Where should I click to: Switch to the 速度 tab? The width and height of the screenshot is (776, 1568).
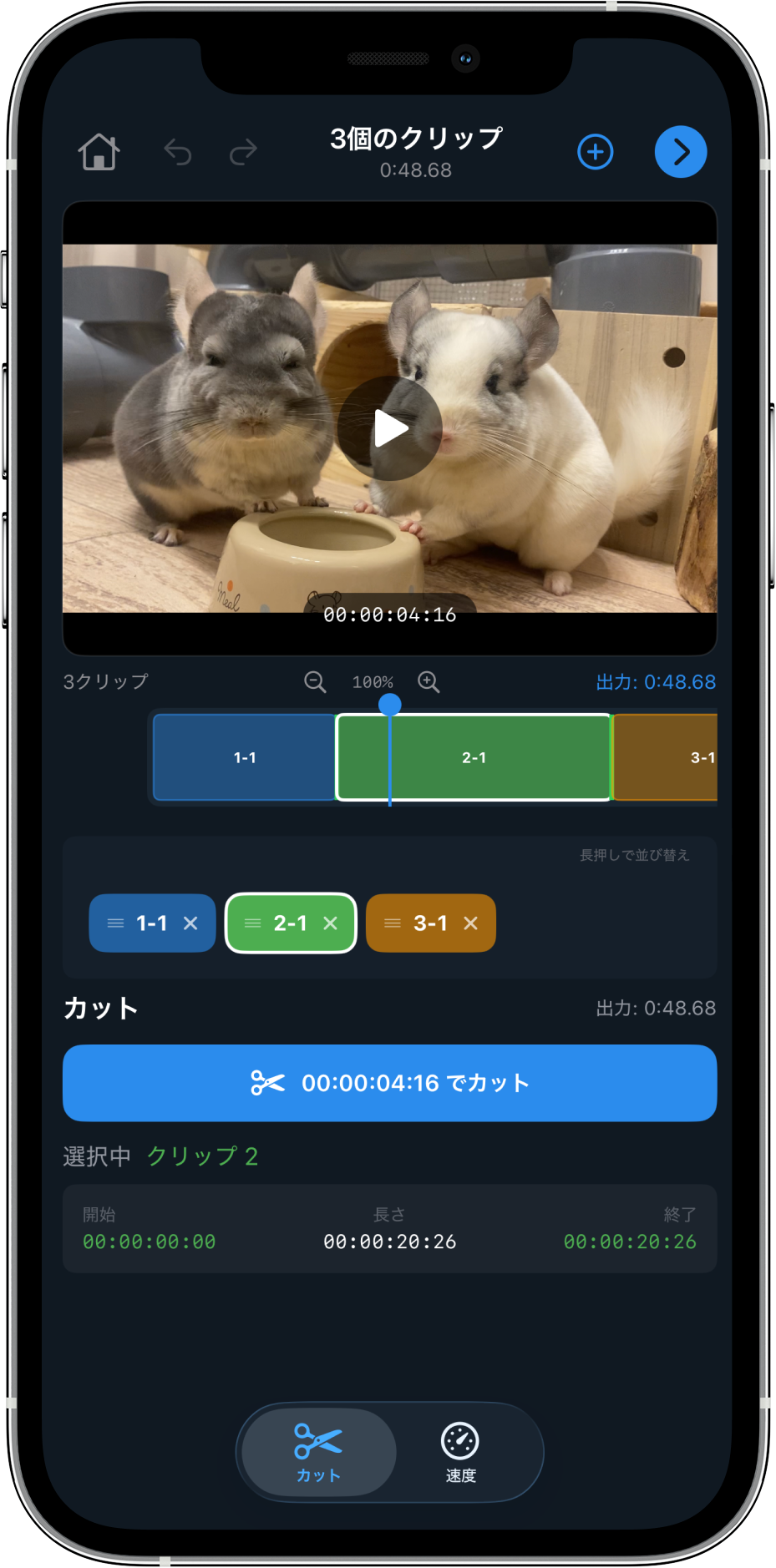pos(460,1453)
